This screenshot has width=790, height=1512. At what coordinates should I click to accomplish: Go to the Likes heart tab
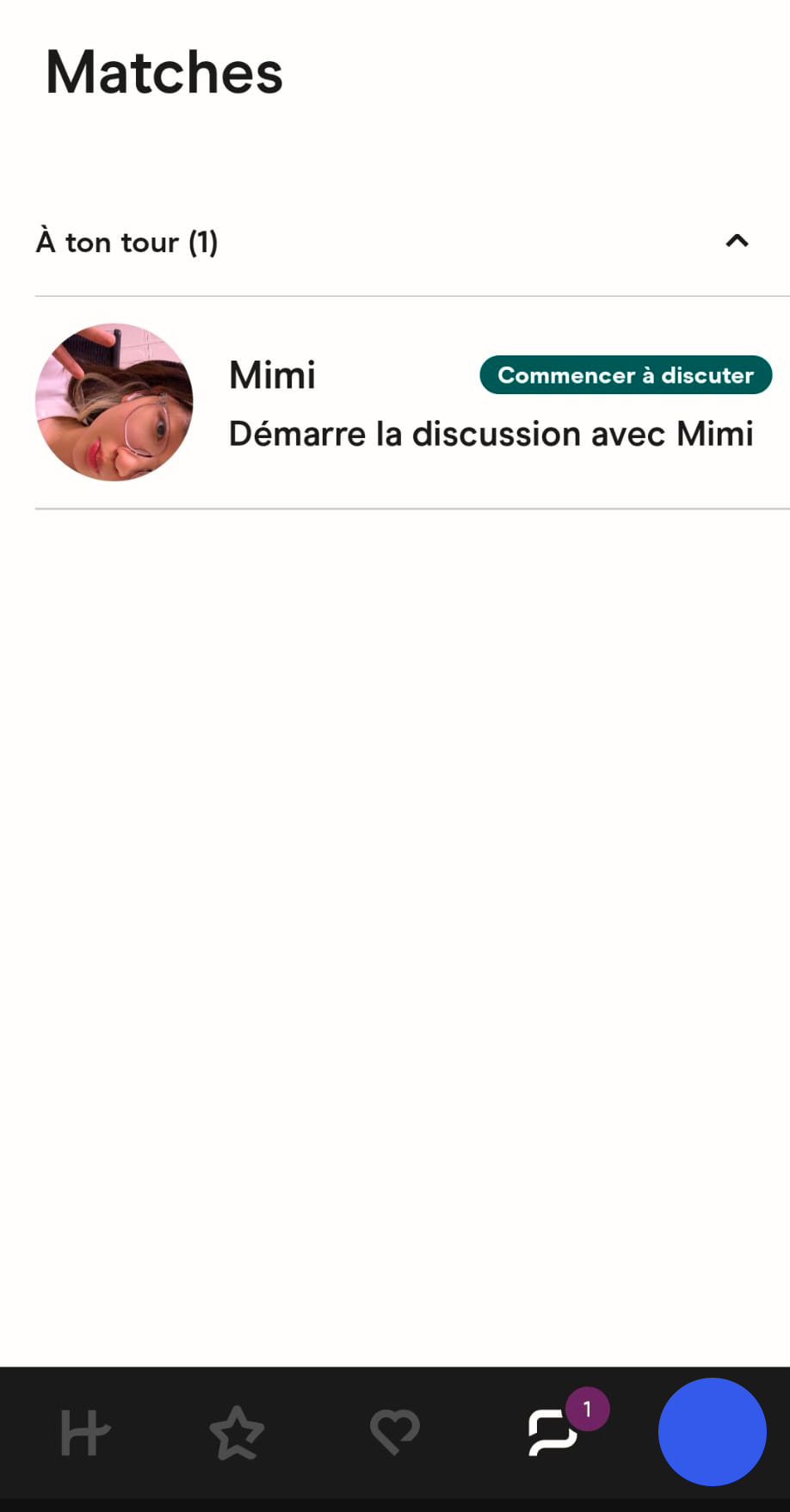coord(395,1433)
